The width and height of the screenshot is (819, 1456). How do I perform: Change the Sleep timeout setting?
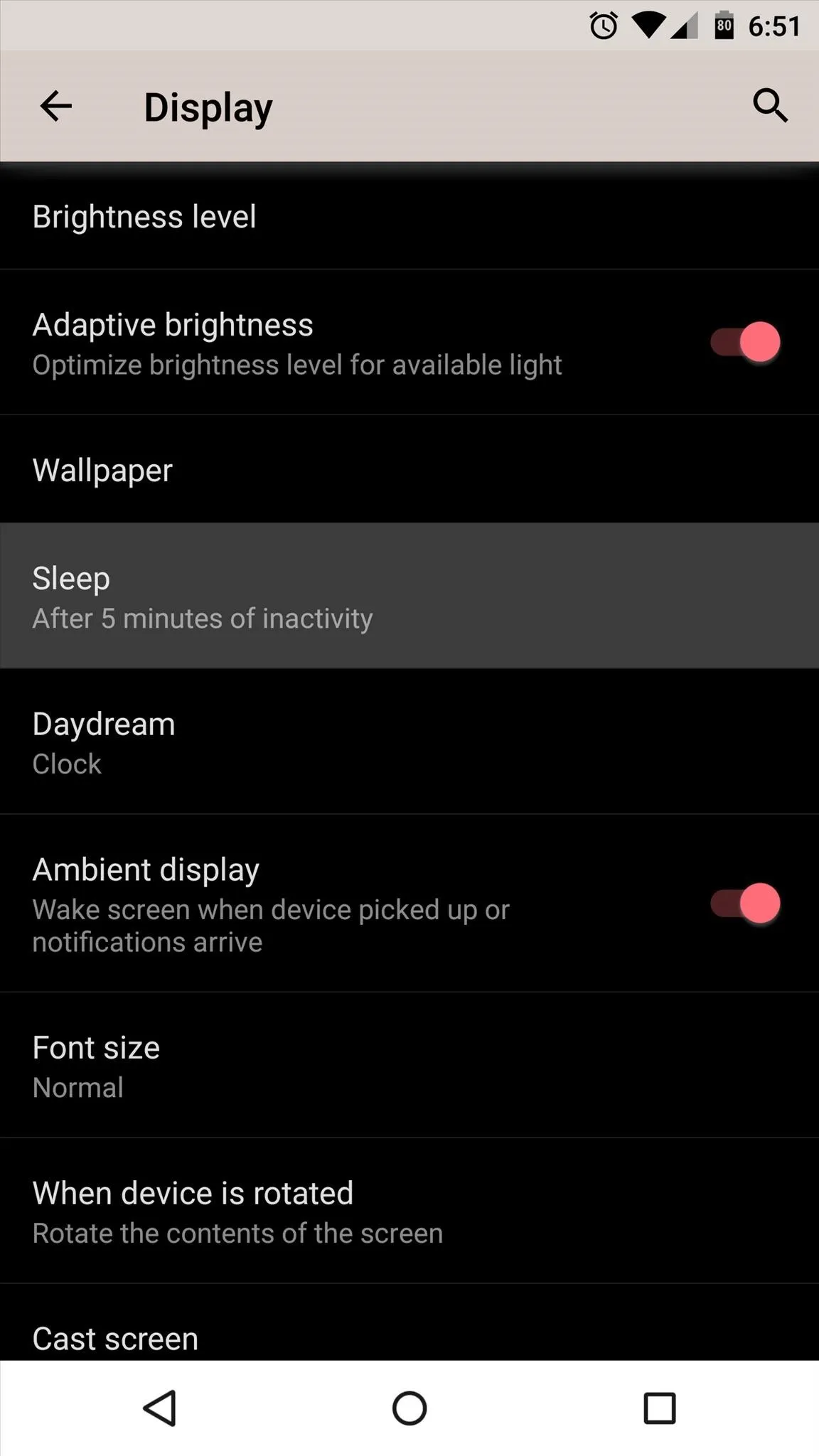coord(409,596)
